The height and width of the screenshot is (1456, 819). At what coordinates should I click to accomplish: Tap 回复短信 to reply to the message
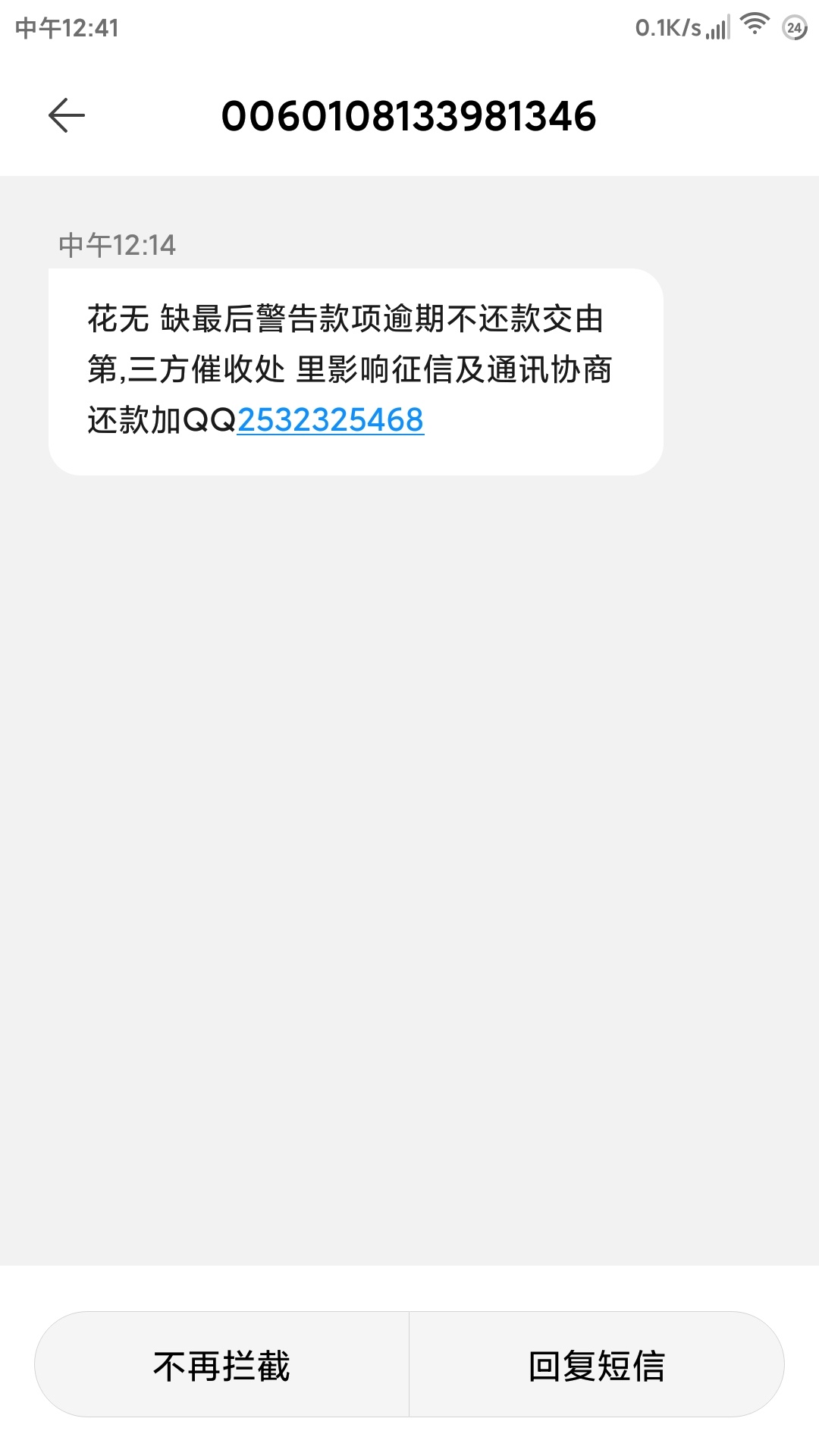click(x=597, y=1364)
